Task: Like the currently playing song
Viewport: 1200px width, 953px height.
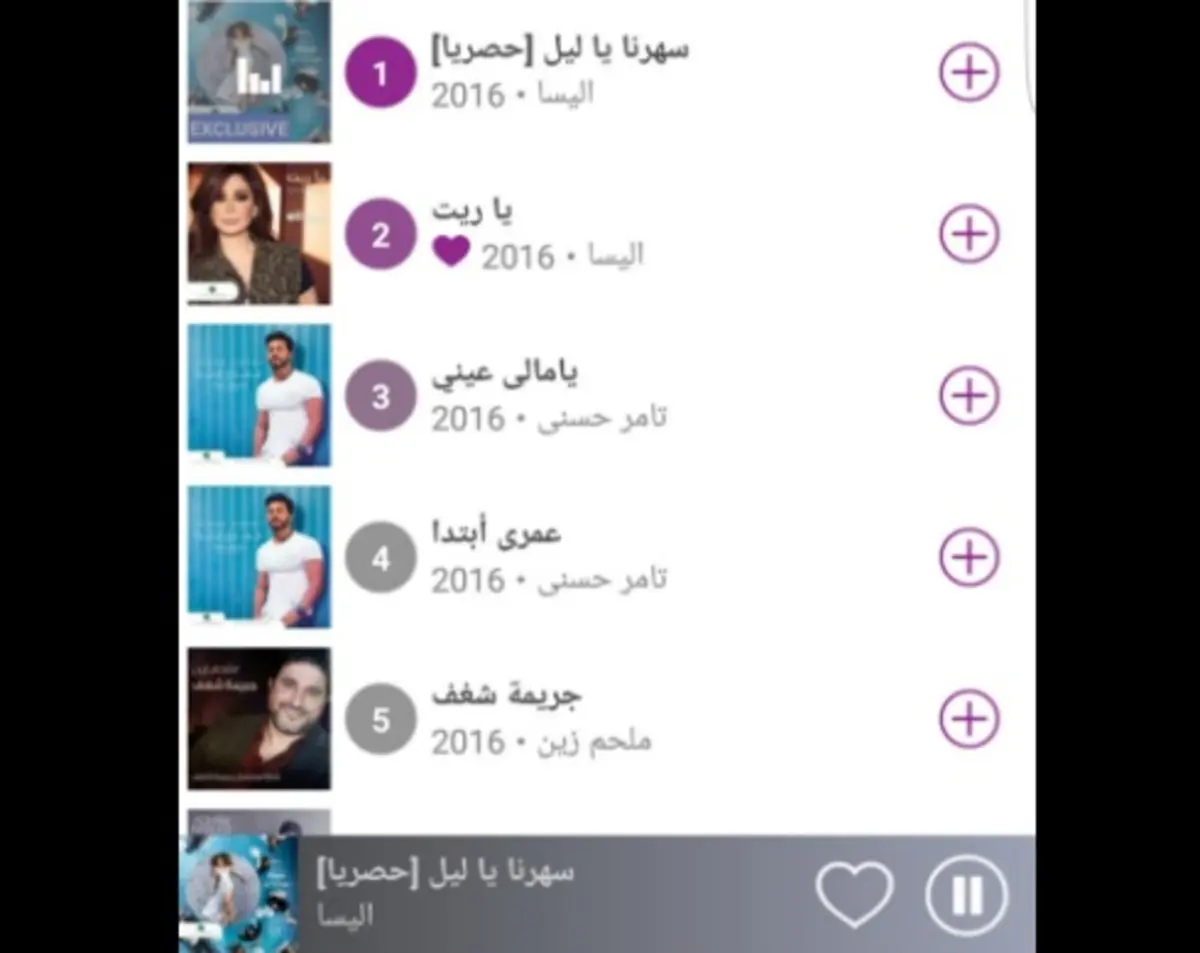Action: [x=854, y=894]
